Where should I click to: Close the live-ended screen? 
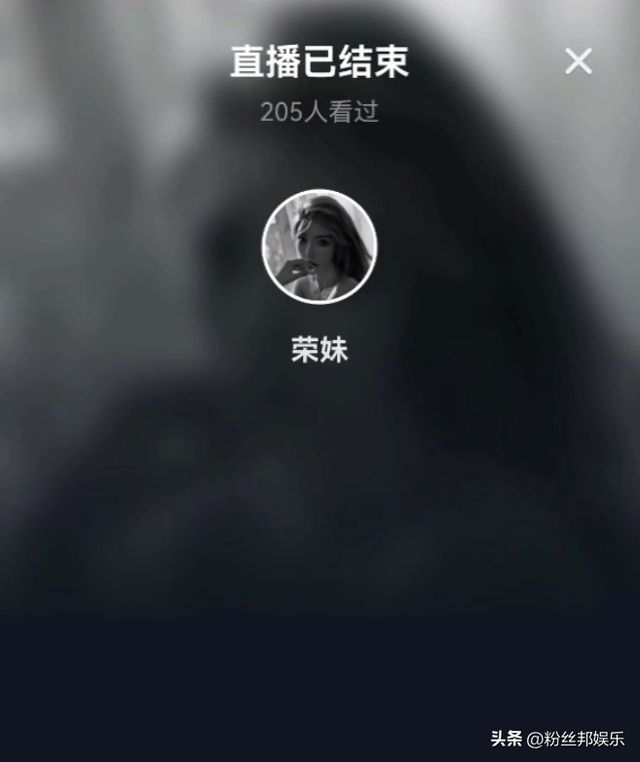pyautogui.click(x=579, y=61)
